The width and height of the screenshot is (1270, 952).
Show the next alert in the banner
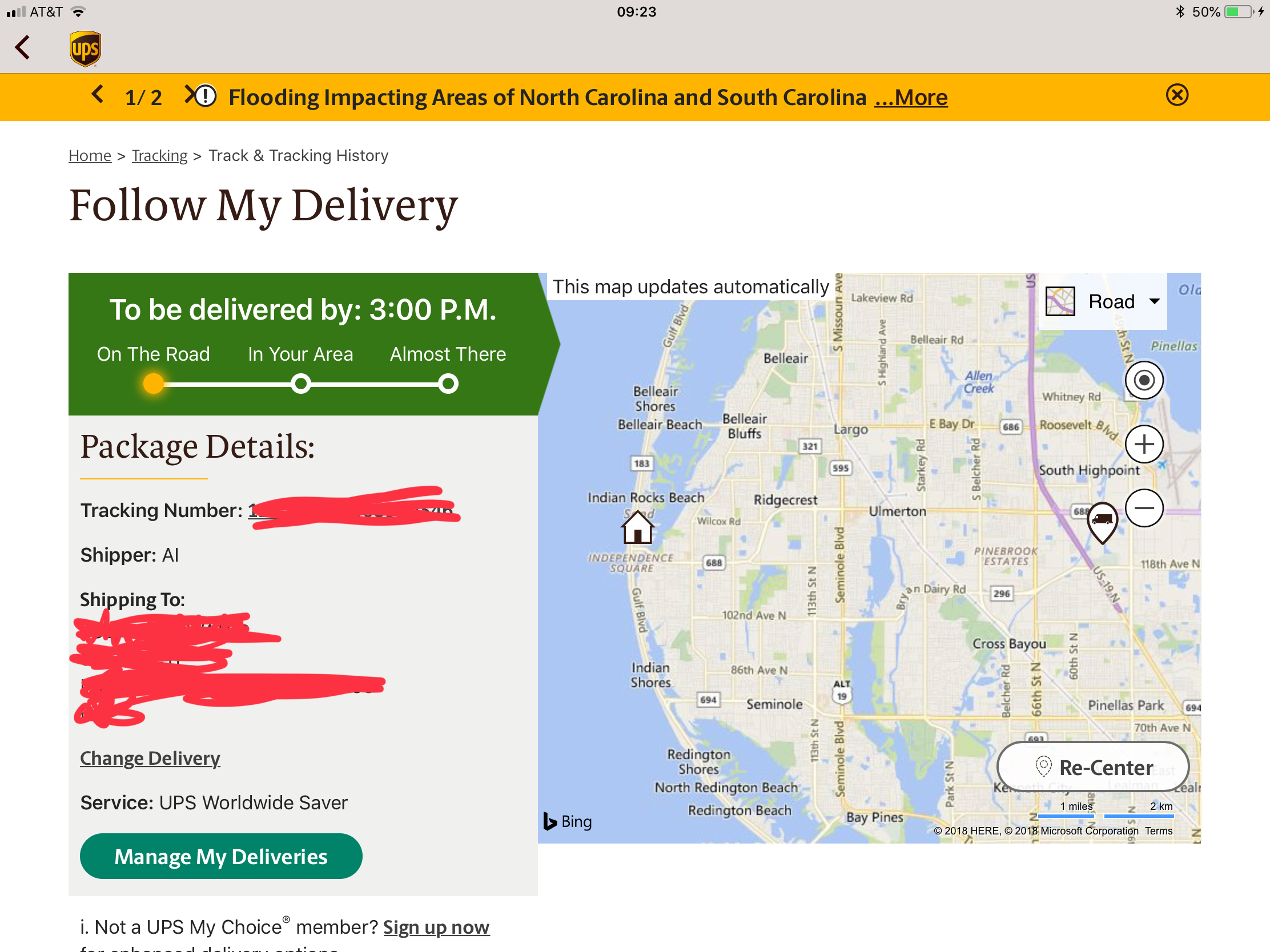(x=190, y=95)
